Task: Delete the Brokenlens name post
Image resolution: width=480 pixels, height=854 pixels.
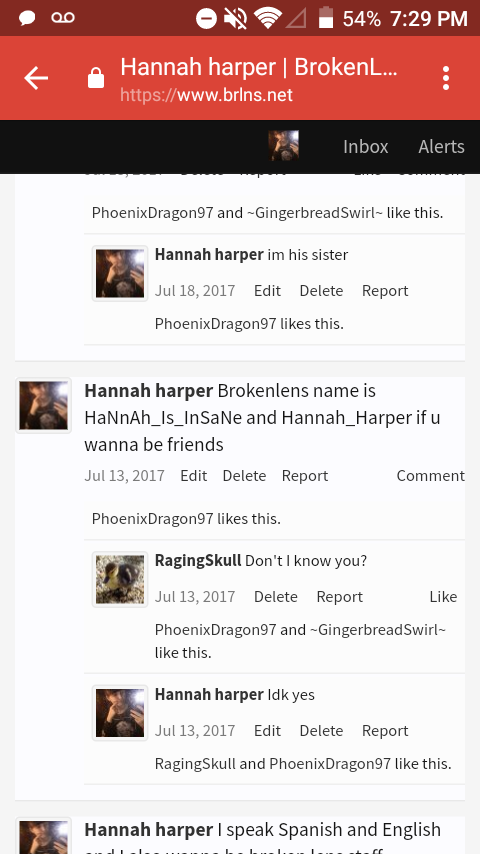Action: (244, 475)
